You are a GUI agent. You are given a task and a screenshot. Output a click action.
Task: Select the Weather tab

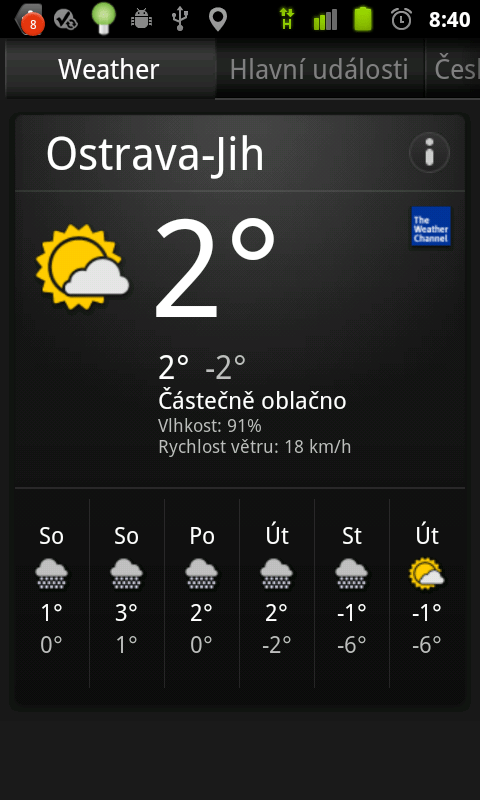[109, 69]
